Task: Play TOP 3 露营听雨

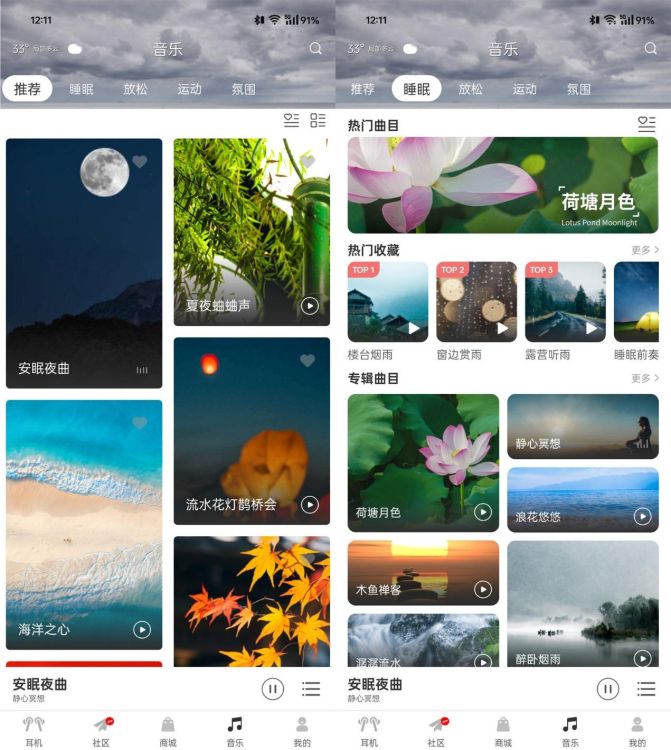Action: (x=591, y=328)
